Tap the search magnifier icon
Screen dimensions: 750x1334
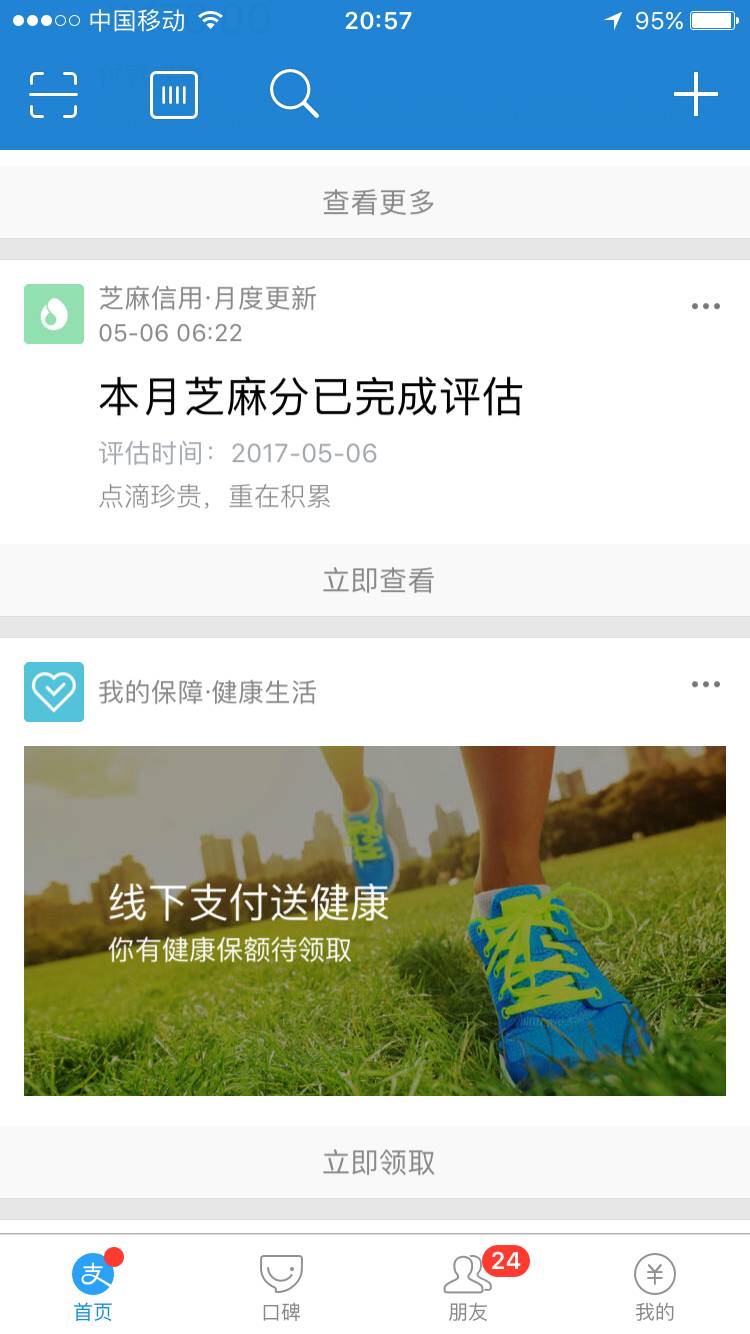pos(294,95)
